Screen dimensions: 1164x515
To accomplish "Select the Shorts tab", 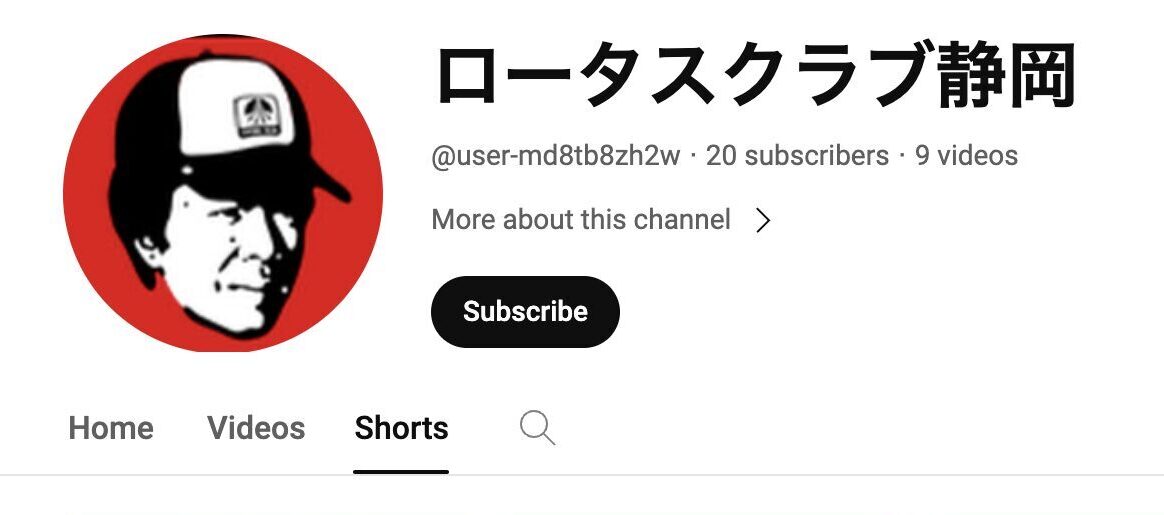I will pyautogui.click(x=401, y=429).
